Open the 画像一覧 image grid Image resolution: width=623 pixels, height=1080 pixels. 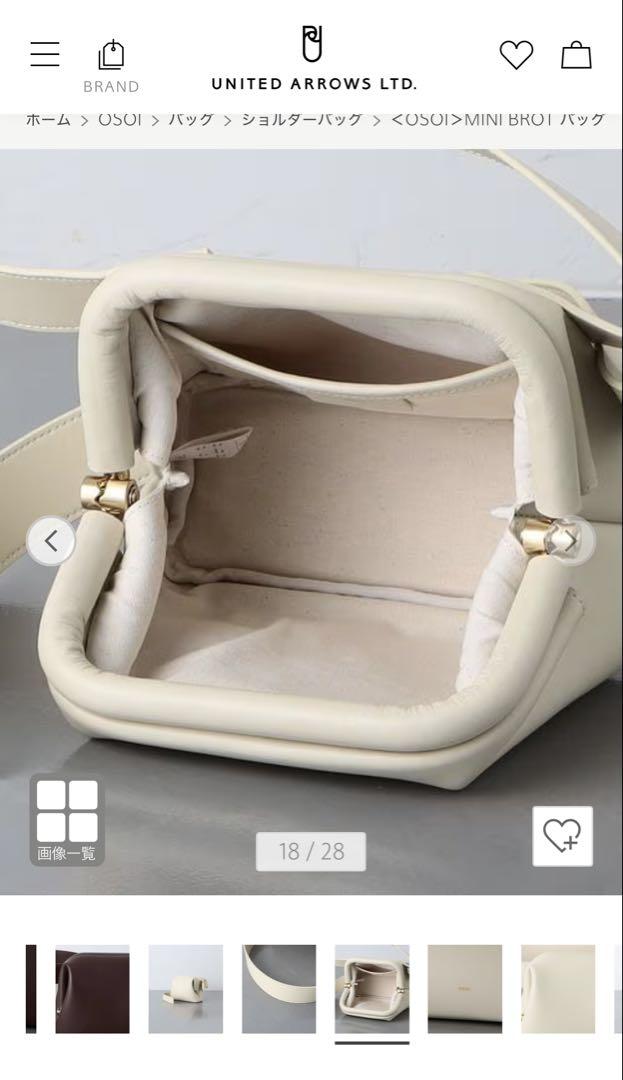coord(67,820)
